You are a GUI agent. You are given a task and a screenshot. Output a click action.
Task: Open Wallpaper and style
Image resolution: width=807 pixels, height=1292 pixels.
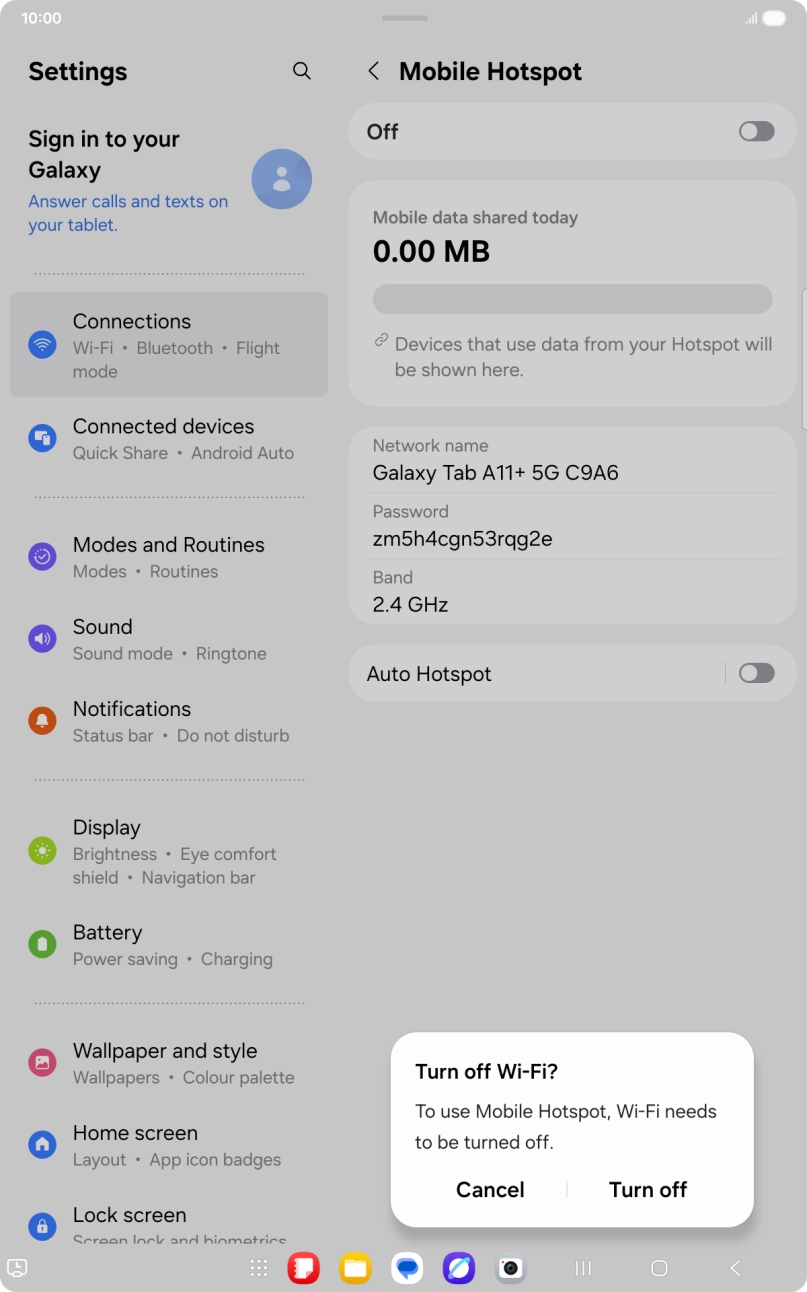coord(169,1063)
